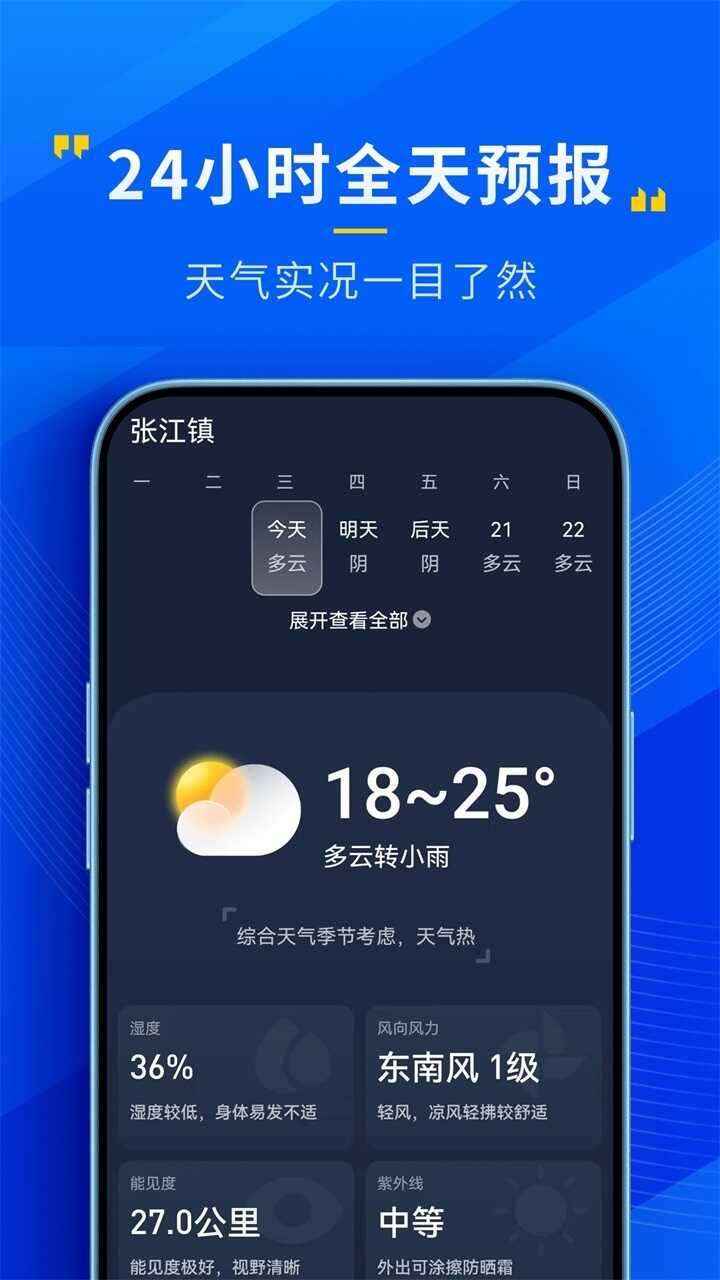
Task: Switch to the 后天 forecast tab
Action: coord(429,530)
